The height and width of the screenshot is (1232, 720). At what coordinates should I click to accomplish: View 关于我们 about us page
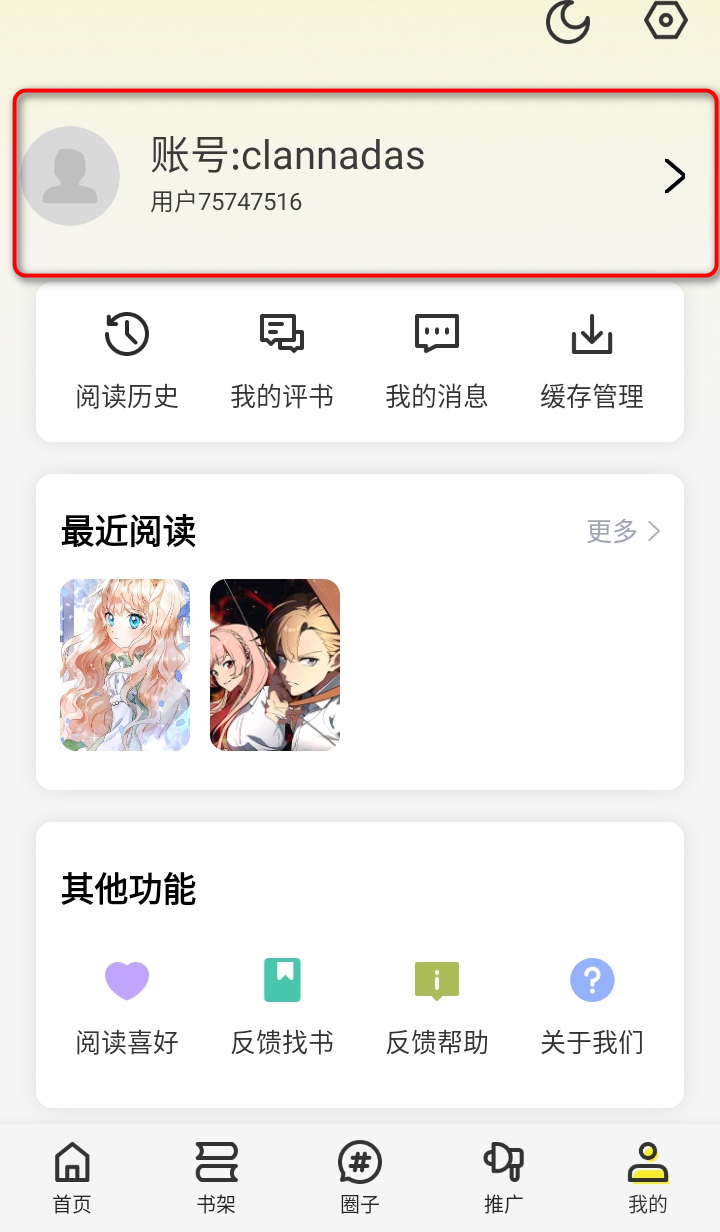[x=592, y=1006]
